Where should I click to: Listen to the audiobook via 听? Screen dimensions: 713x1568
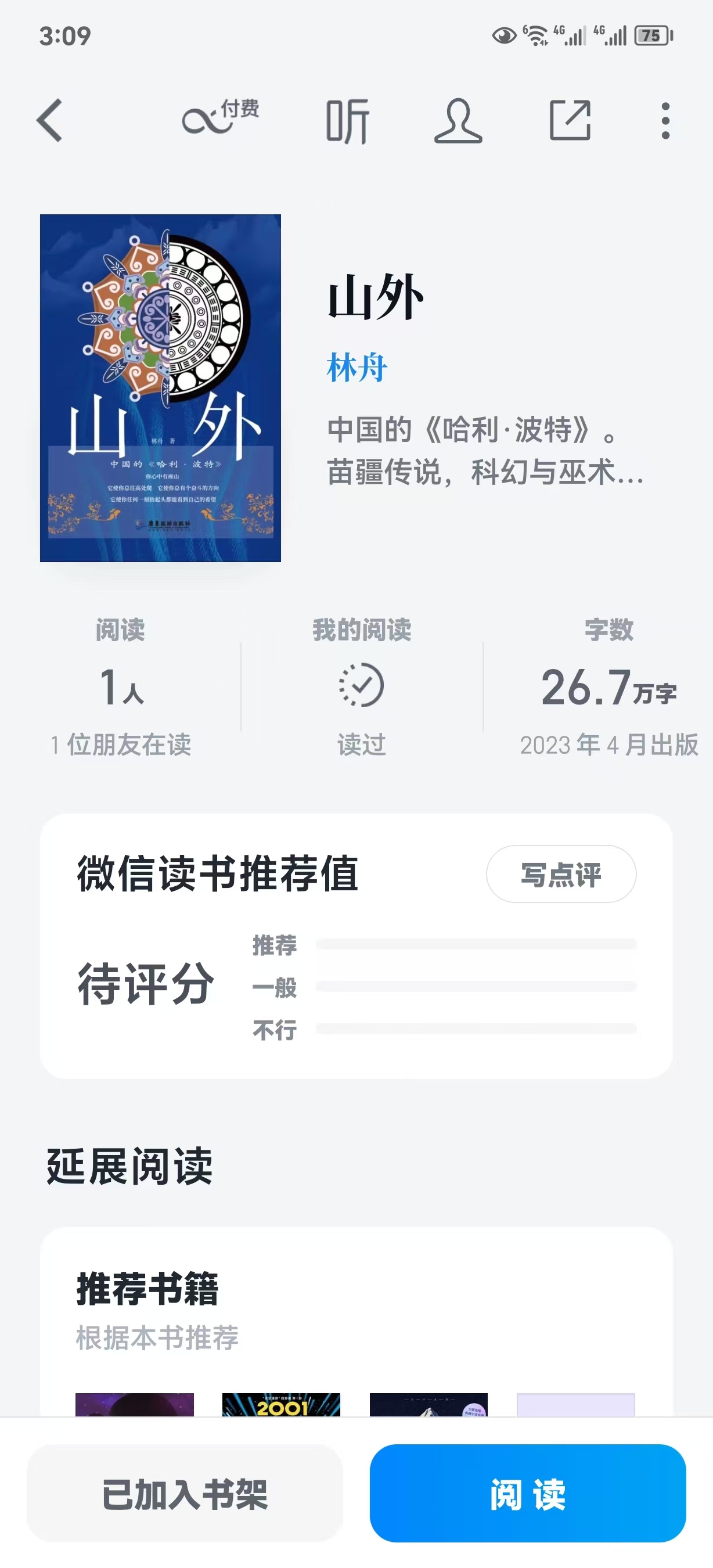point(347,121)
